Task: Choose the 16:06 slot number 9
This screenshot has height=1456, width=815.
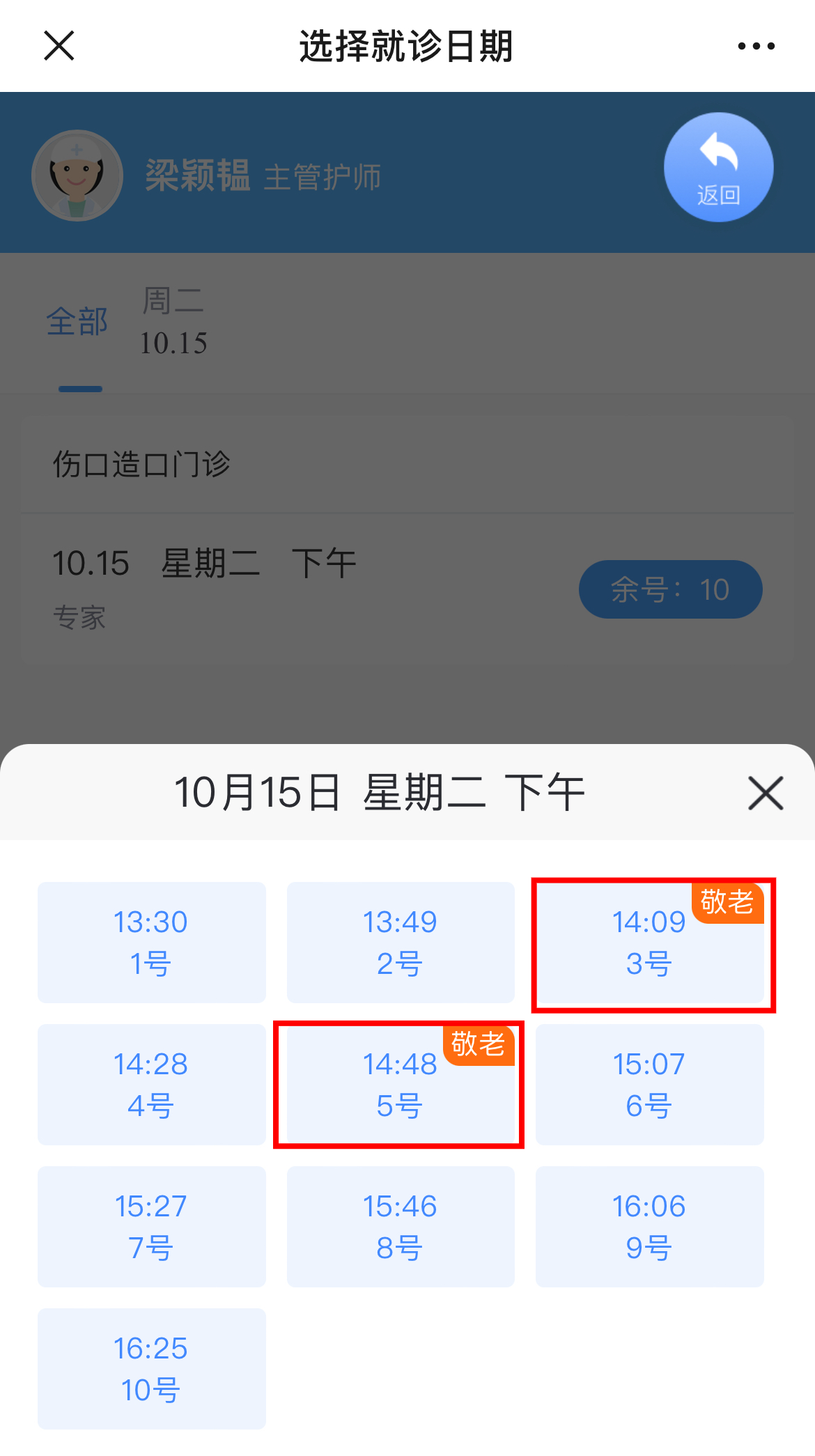Action: (649, 1226)
